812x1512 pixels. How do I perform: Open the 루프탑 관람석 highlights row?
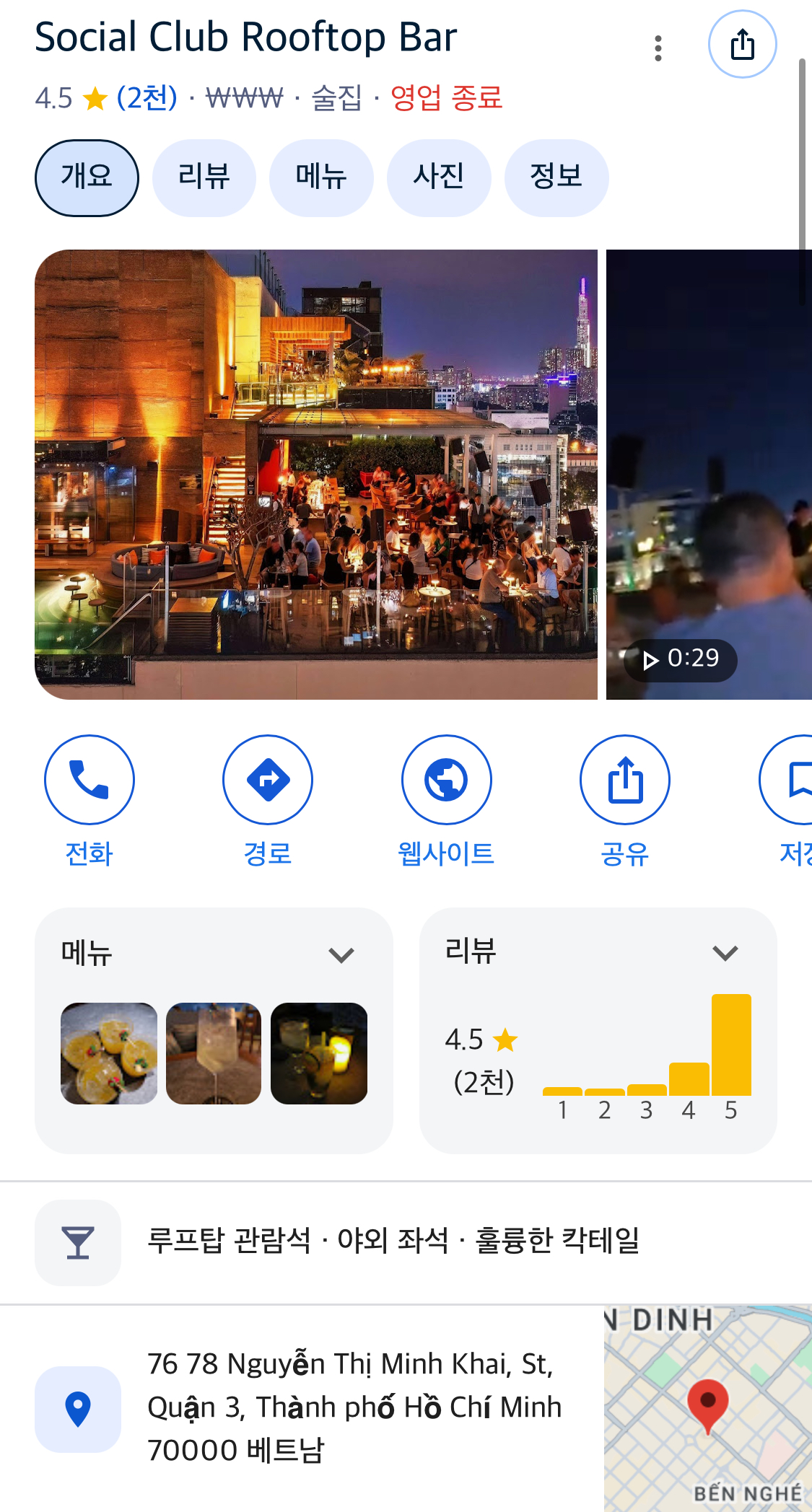click(x=393, y=1241)
